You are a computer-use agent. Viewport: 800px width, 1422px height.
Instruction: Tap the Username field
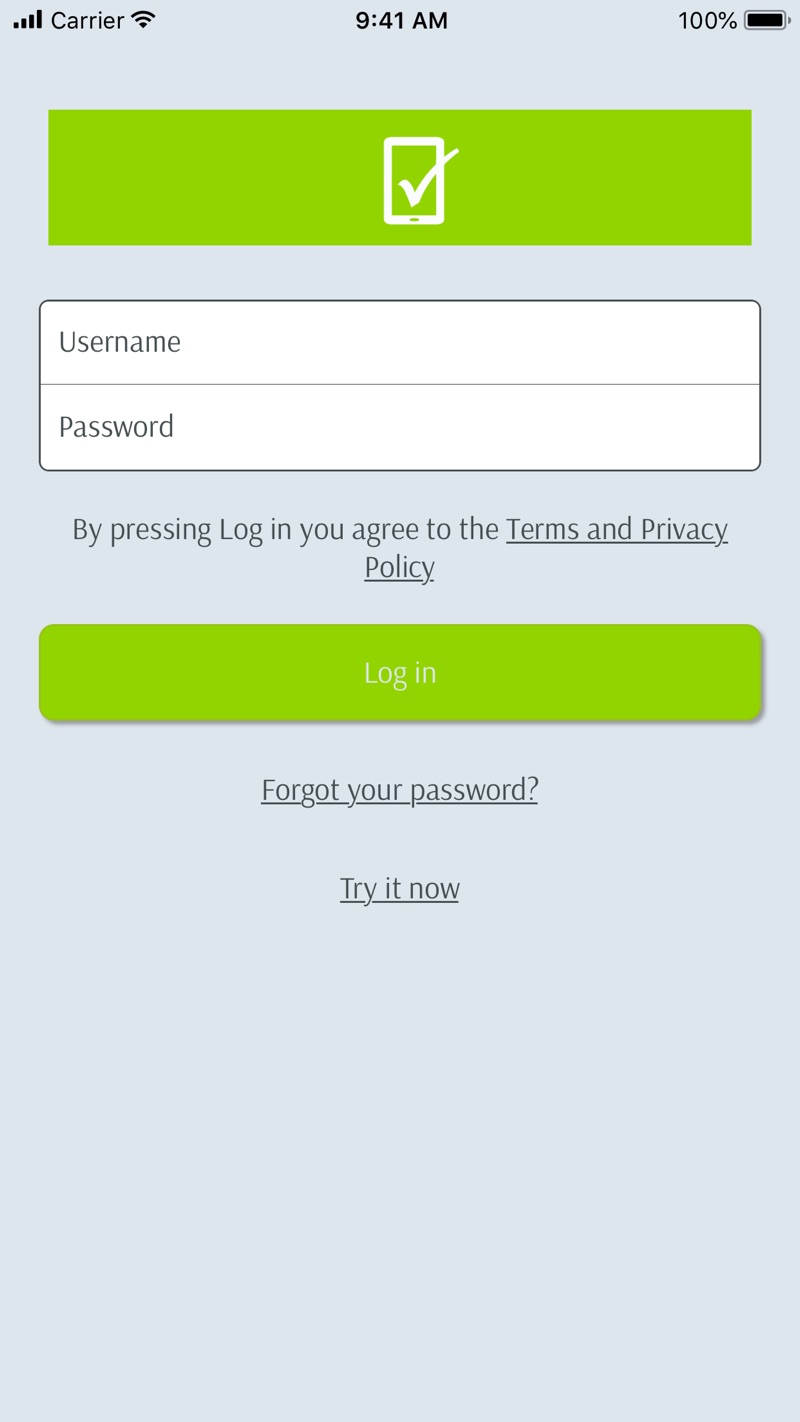point(400,342)
